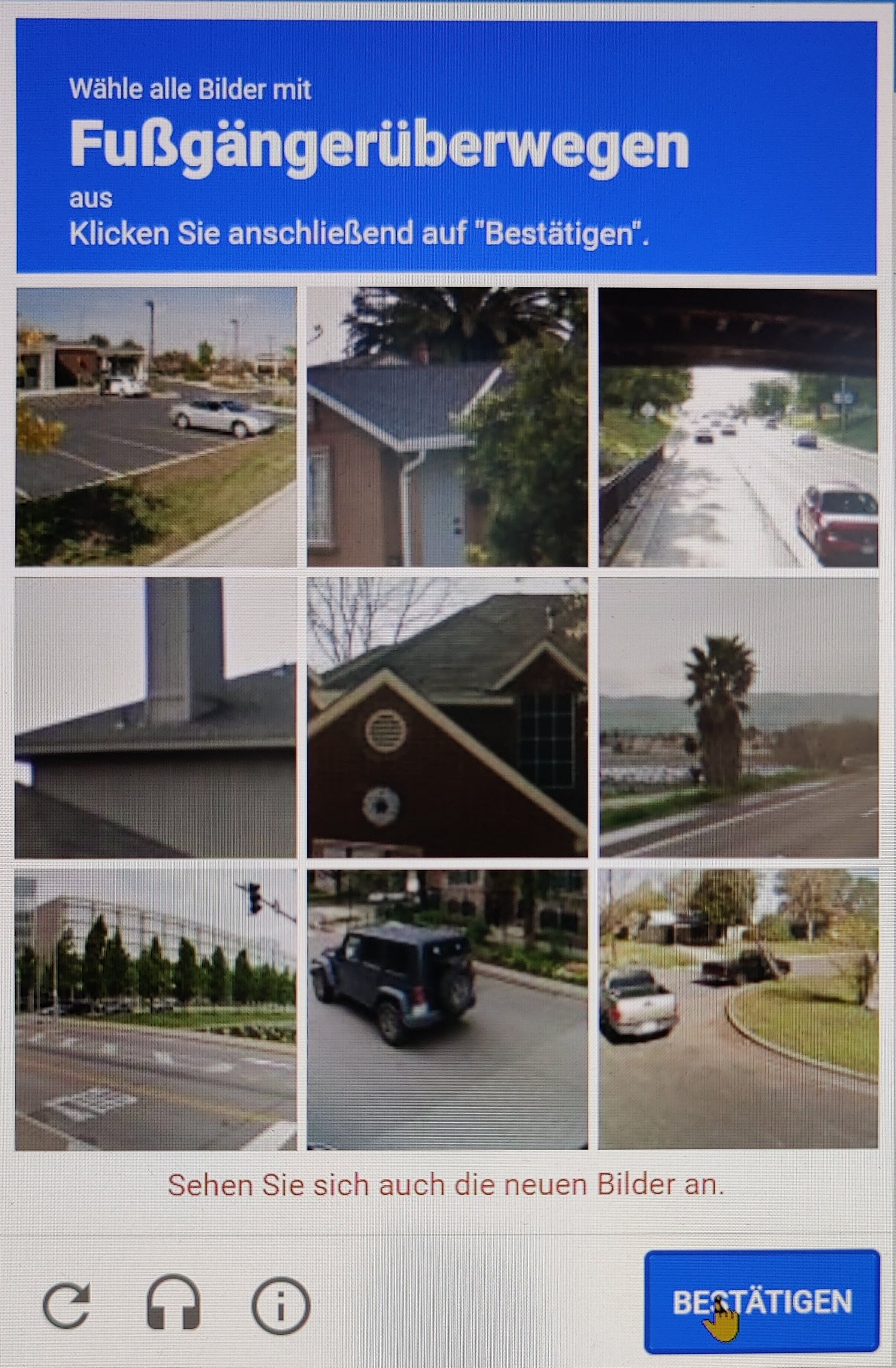Select the tile with the dark blue Jeep
Viewport: 896px width, 1368px height.
(x=447, y=1009)
